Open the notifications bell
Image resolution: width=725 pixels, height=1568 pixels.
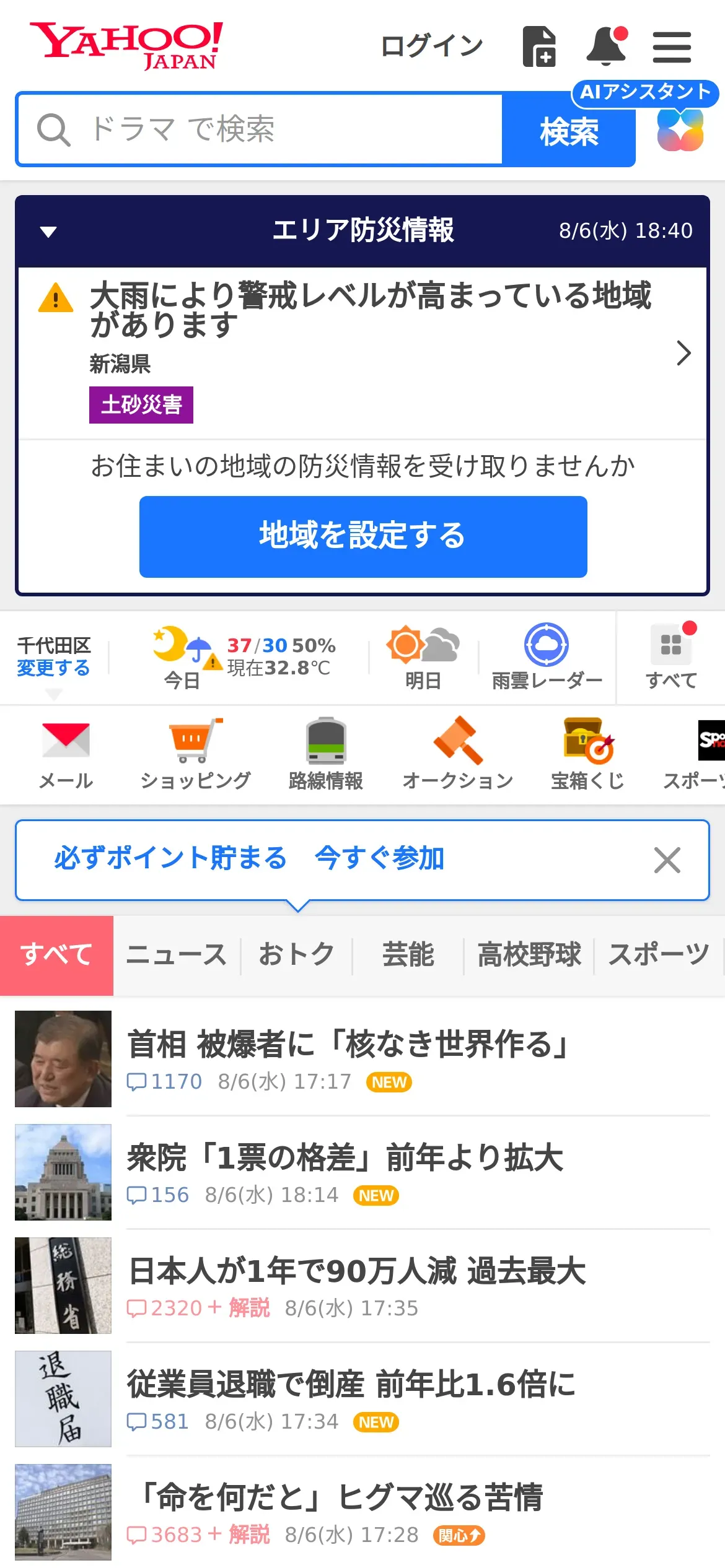click(606, 46)
